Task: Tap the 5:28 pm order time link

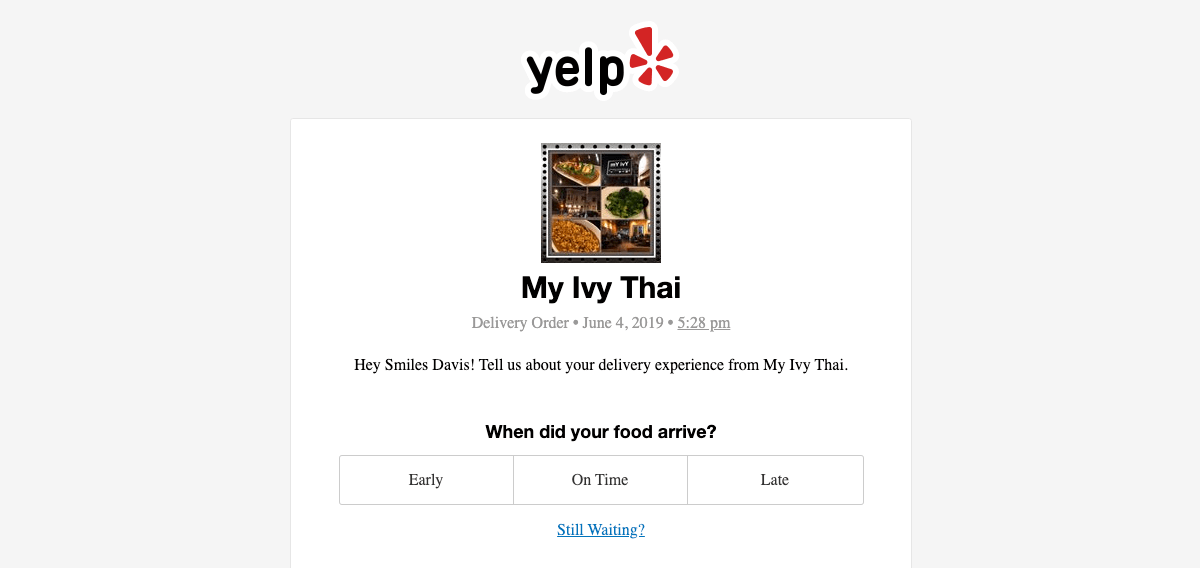Action: 704,323
